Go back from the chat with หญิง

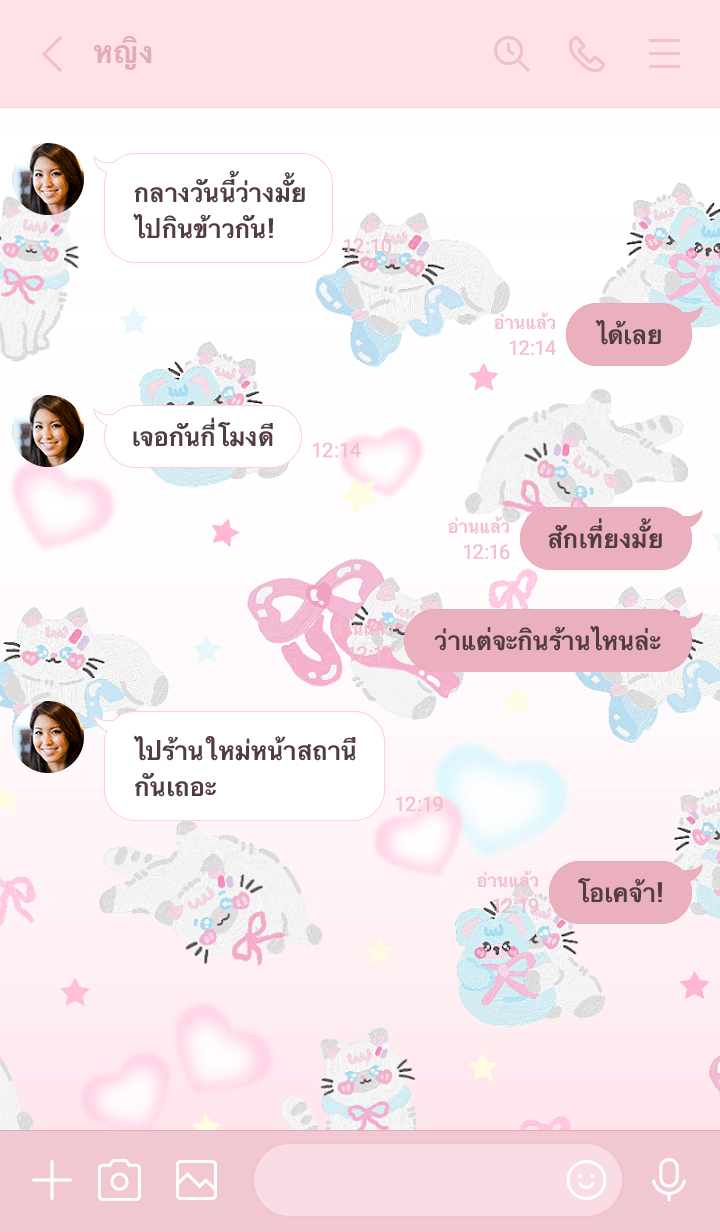point(52,54)
